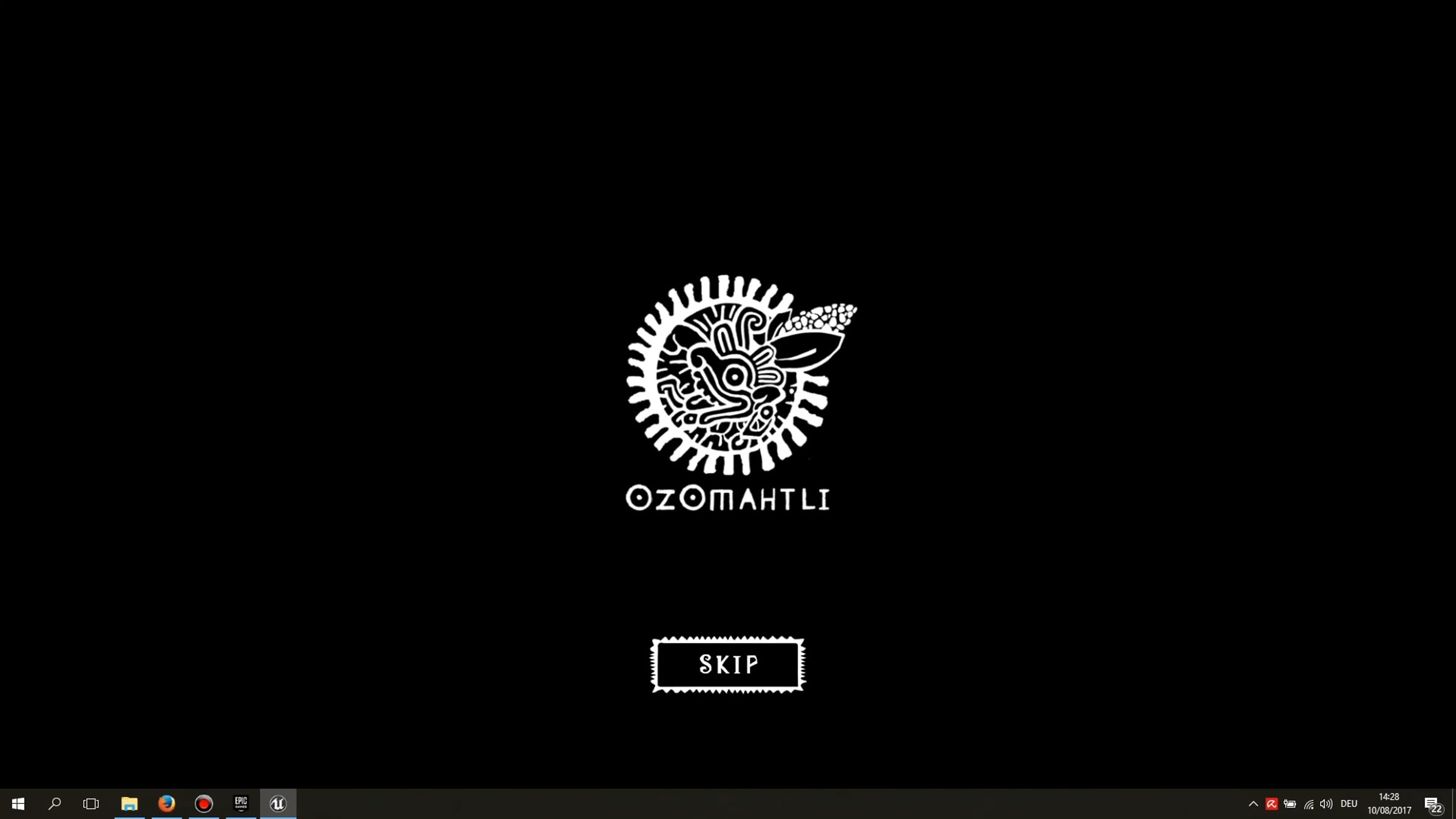Open the Windows Start menu
The height and width of the screenshot is (819, 1456).
18,804
